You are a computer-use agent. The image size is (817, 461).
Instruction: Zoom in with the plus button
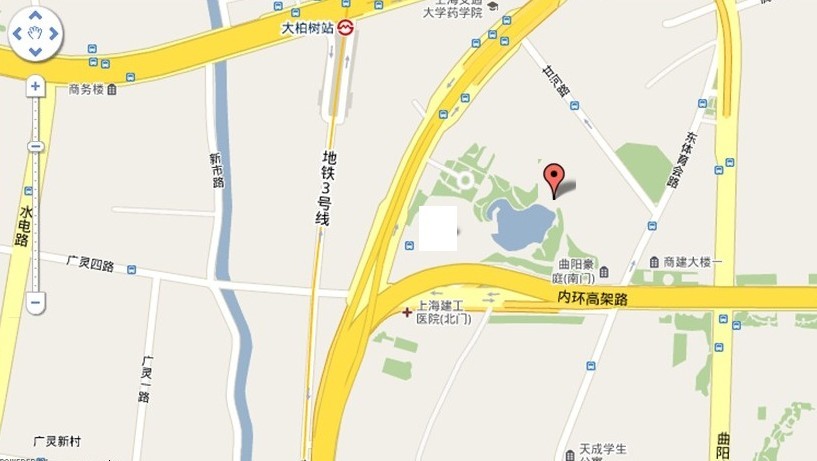36,87
